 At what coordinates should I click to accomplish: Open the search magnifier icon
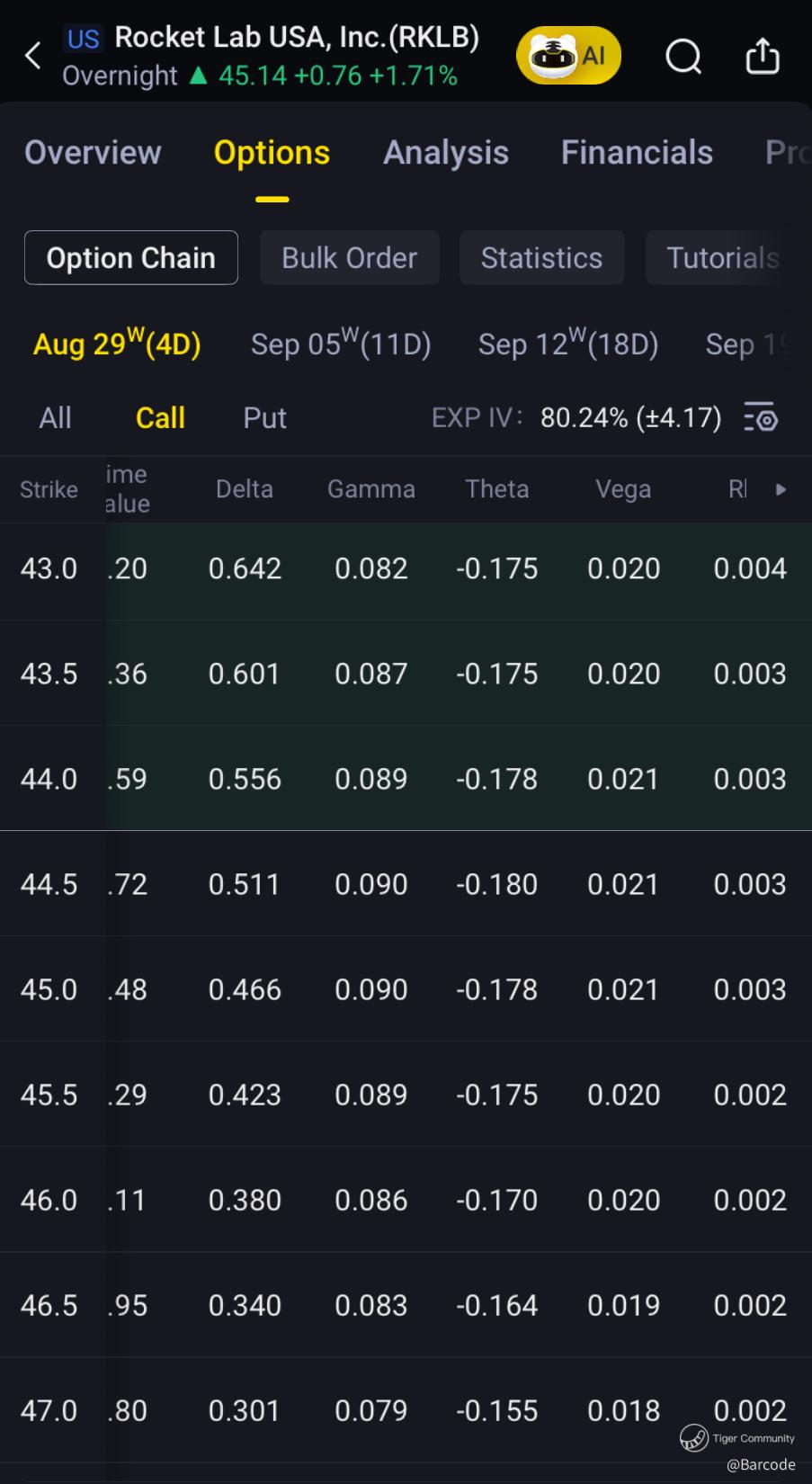(x=683, y=58)
